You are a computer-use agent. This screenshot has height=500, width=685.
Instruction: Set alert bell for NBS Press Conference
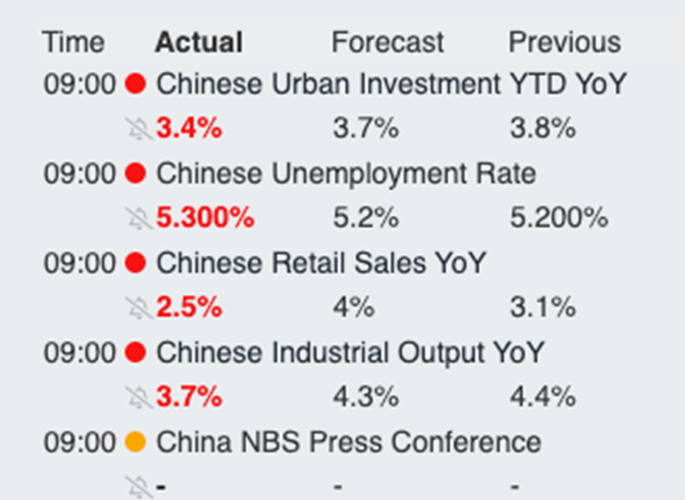[x=140, y=487]
